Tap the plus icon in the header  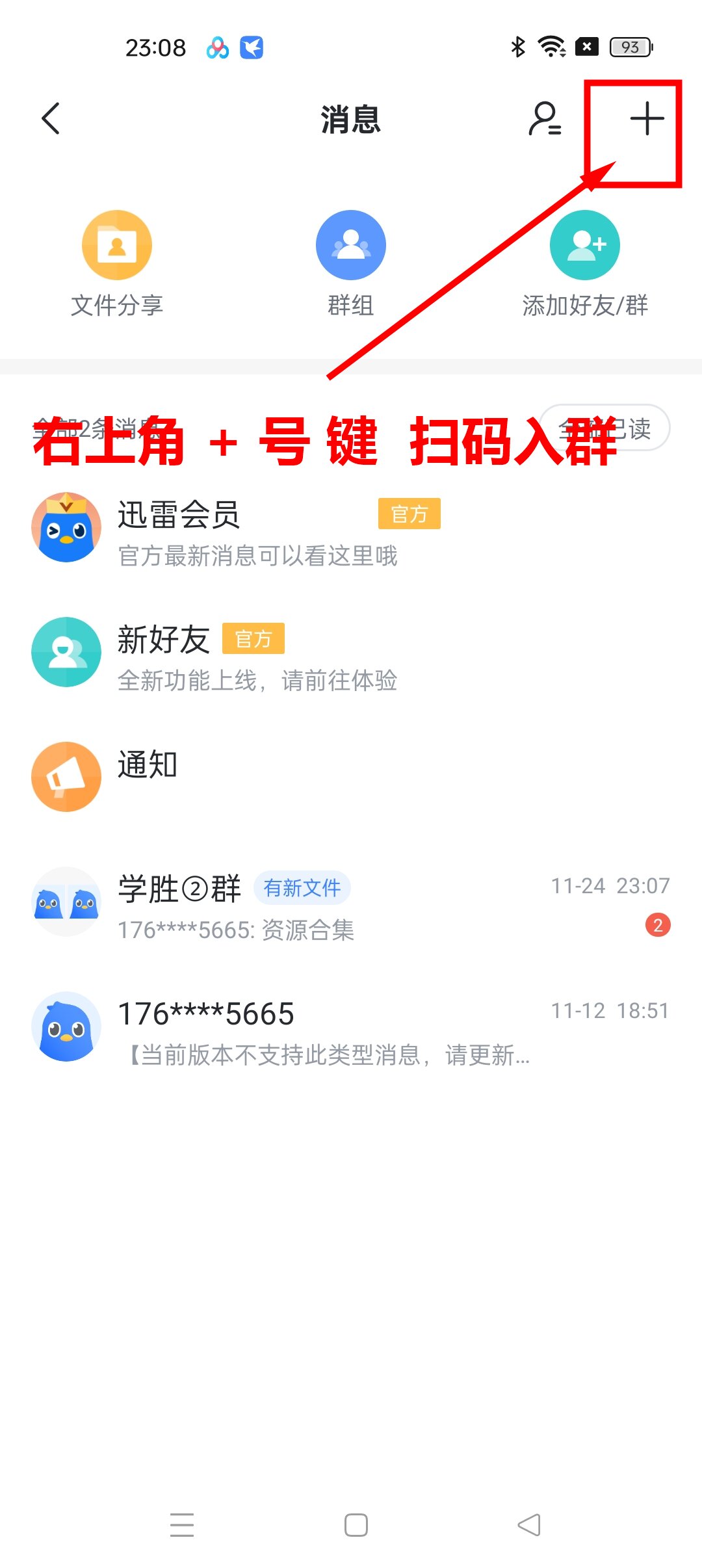[x=647, y=119]
